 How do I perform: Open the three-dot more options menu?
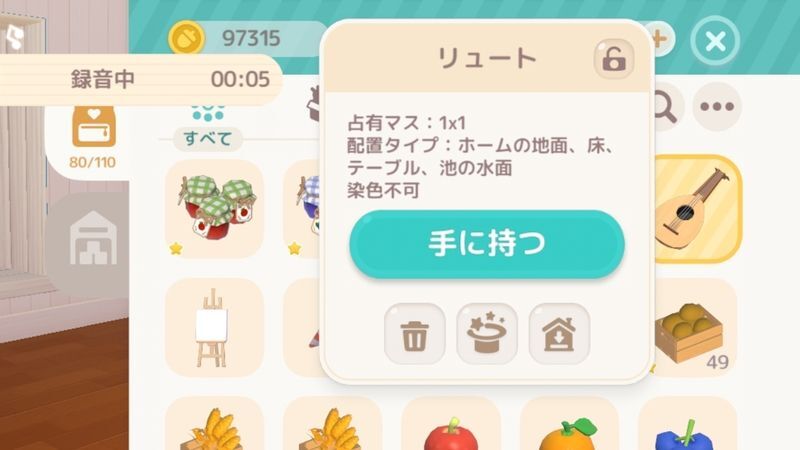coord(716,107)
